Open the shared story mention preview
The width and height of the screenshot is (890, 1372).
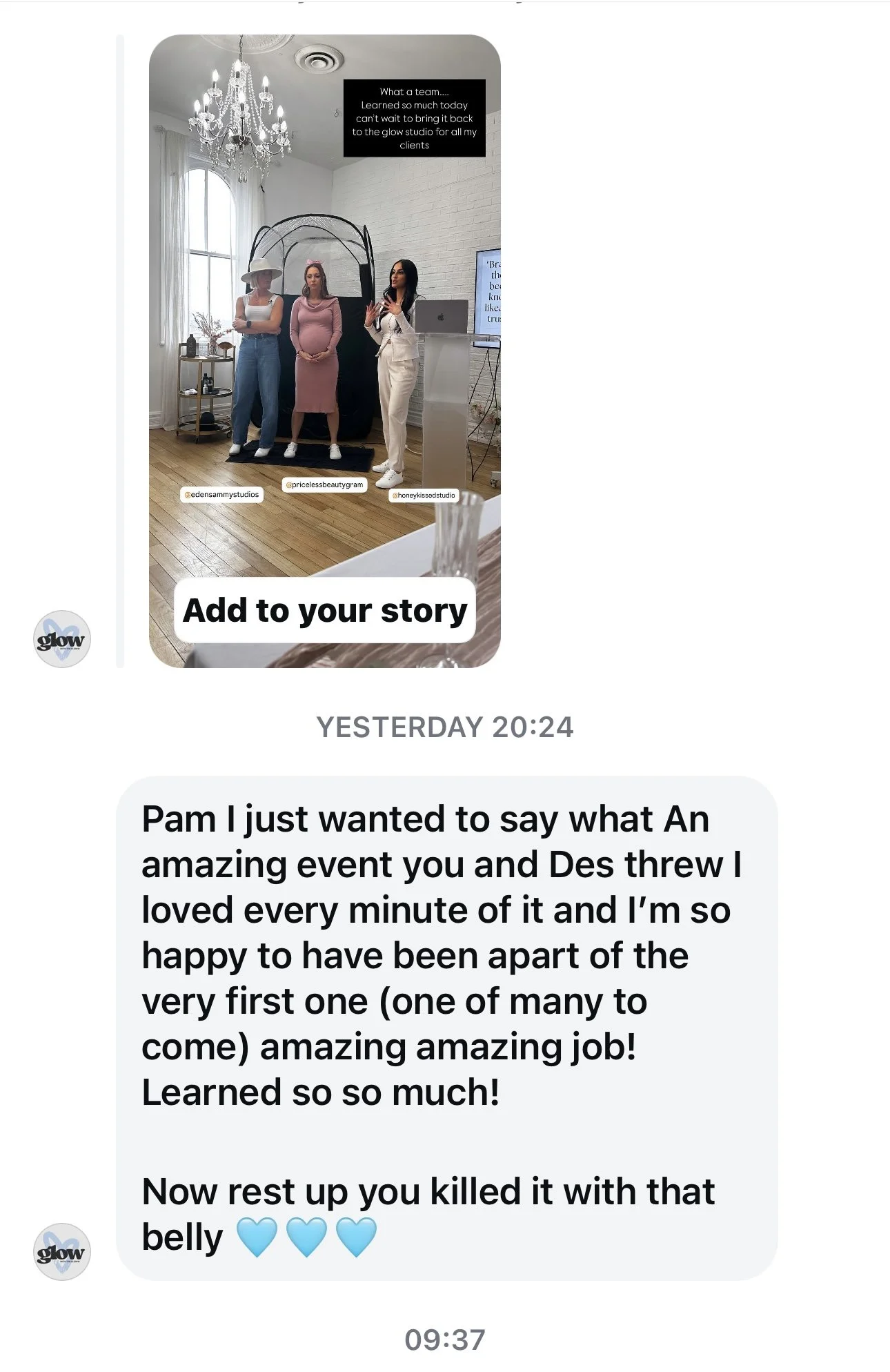[x=324, y=311]
